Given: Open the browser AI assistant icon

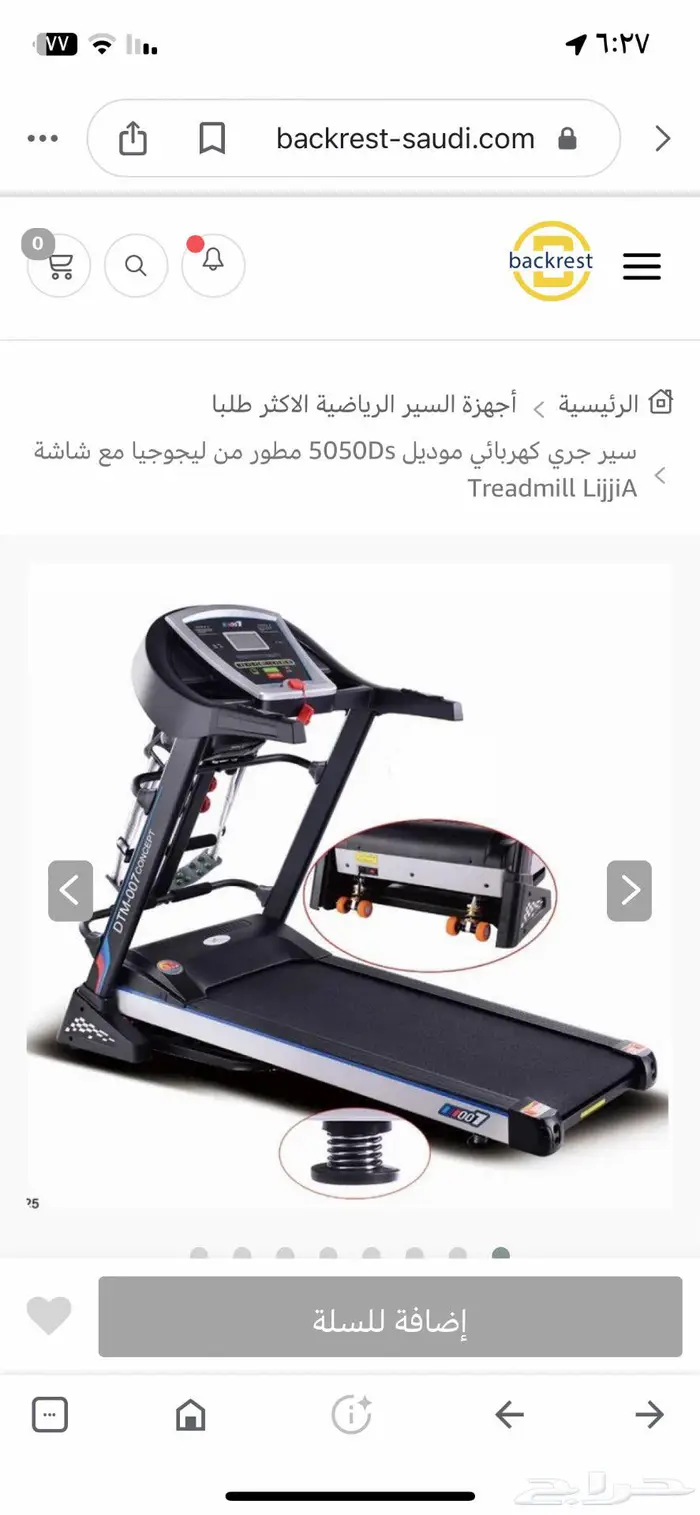Looking at the screenshot, I should coord(351,1414).
